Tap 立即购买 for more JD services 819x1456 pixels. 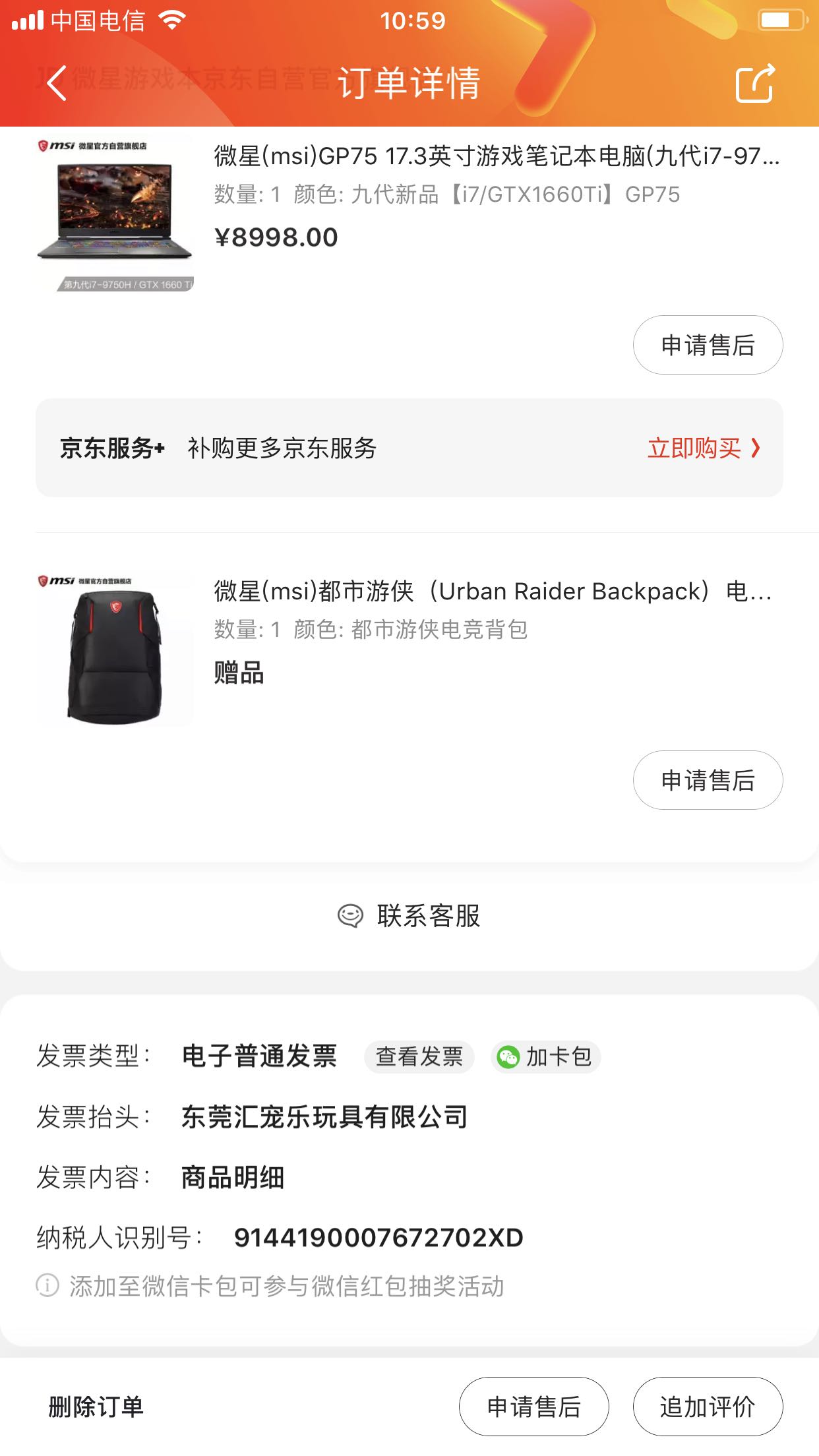click(x=703, y=448)
